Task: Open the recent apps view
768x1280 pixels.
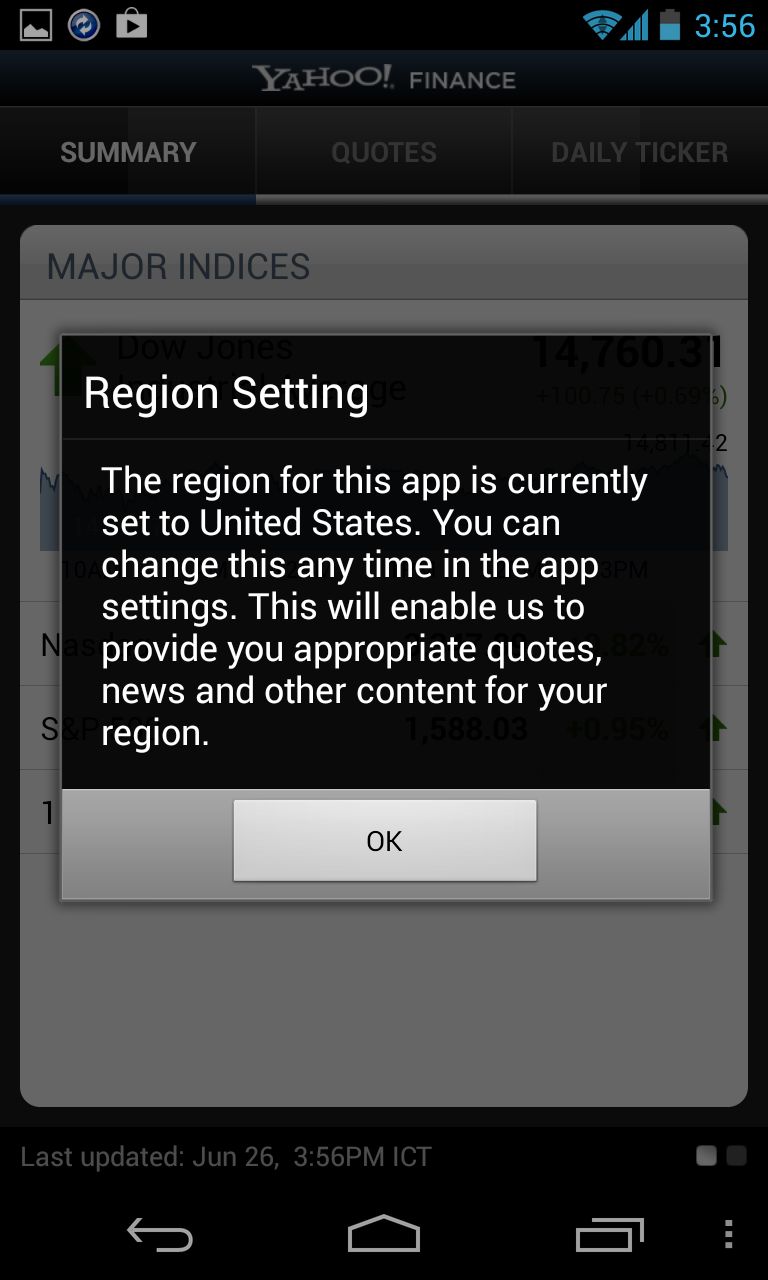Action: click(610, 1235)
